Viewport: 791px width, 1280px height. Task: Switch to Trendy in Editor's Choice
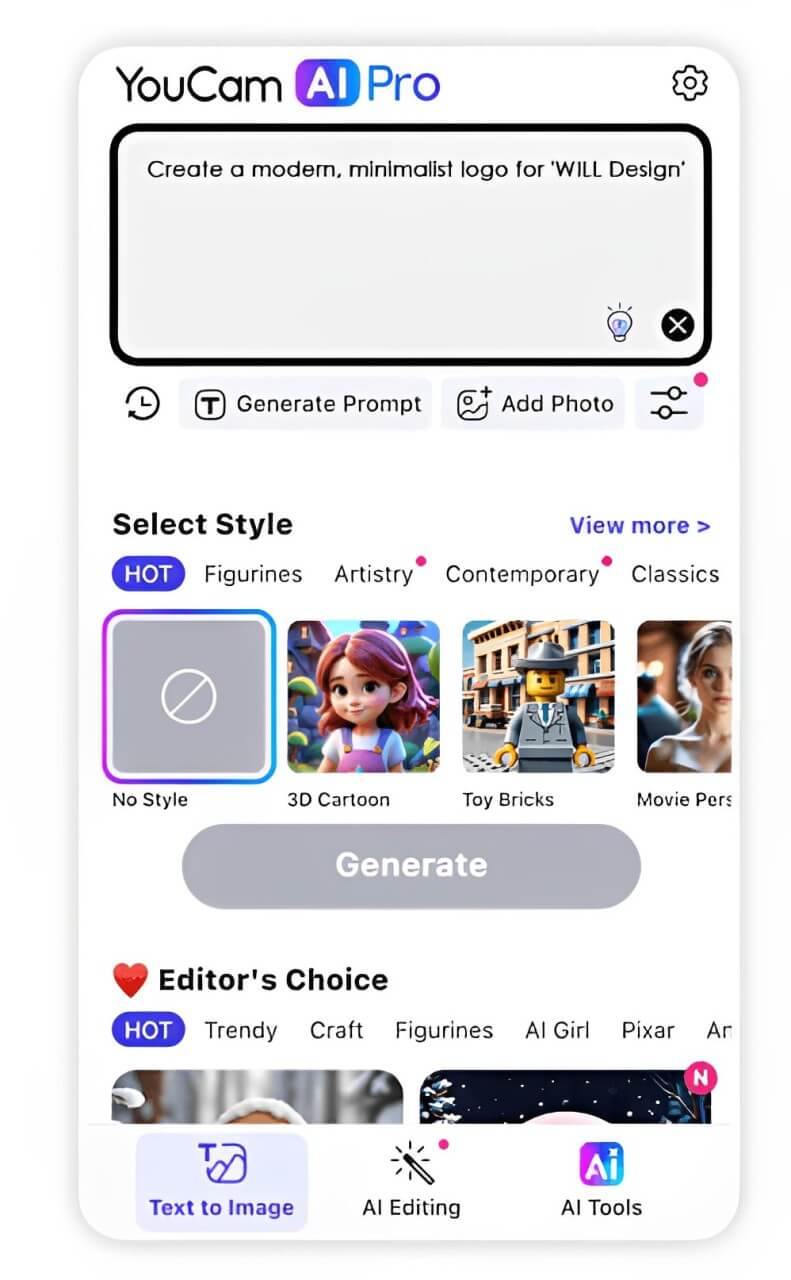pos(240,1030)
